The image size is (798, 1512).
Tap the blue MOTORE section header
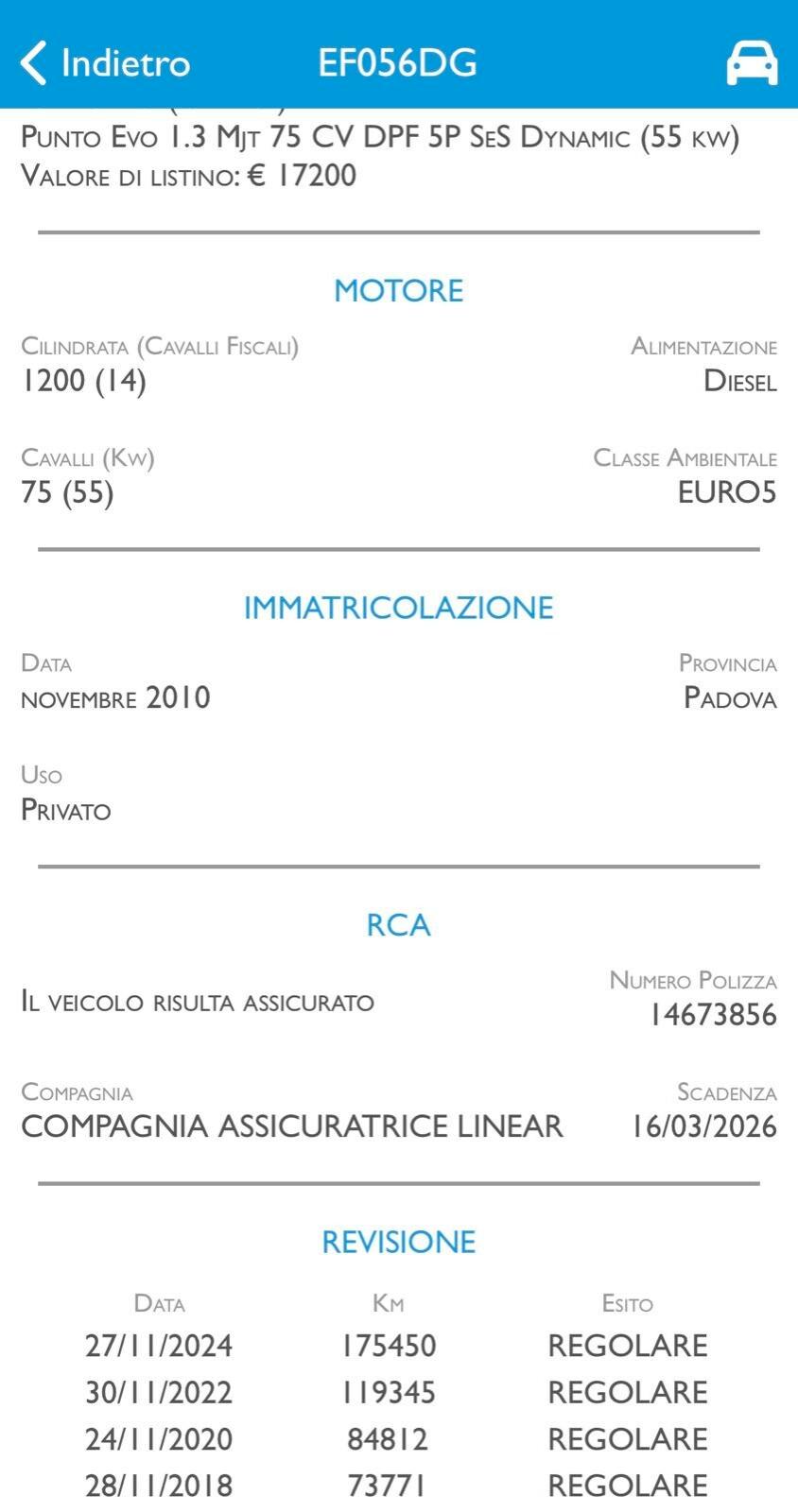(x=398, y=290)
